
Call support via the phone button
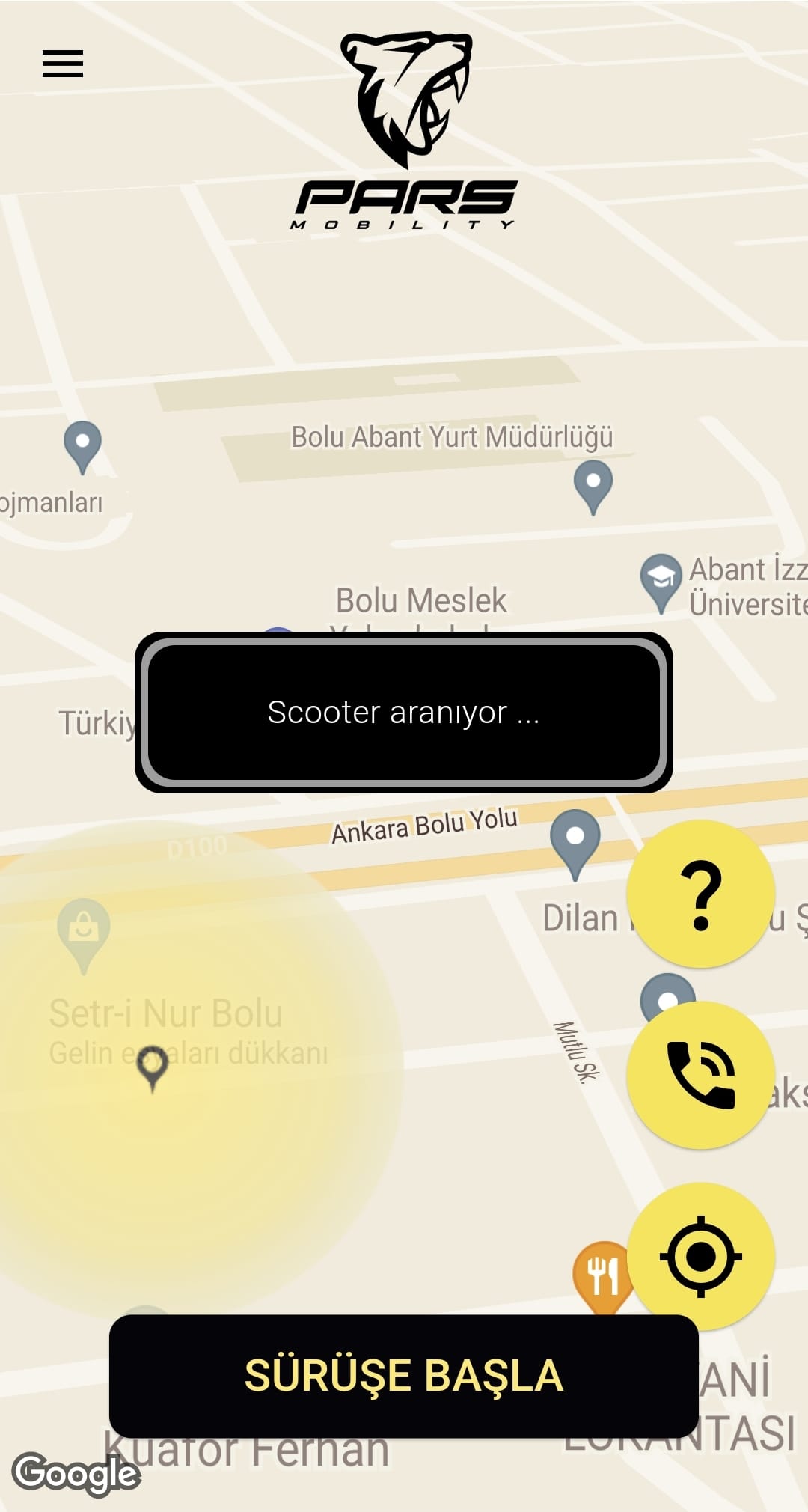coord(701,1076)
